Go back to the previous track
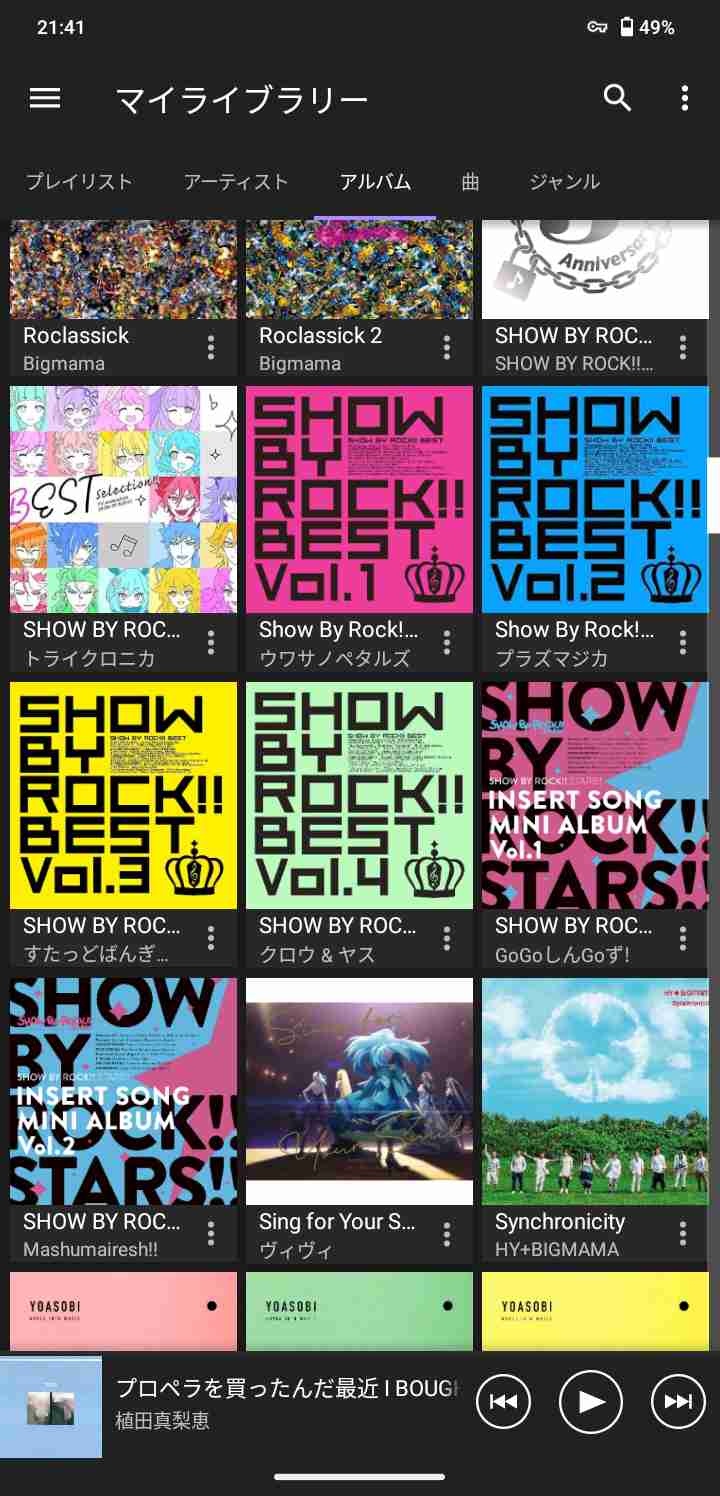This screenshot has width=720, height=1496. pos(503,1402)
